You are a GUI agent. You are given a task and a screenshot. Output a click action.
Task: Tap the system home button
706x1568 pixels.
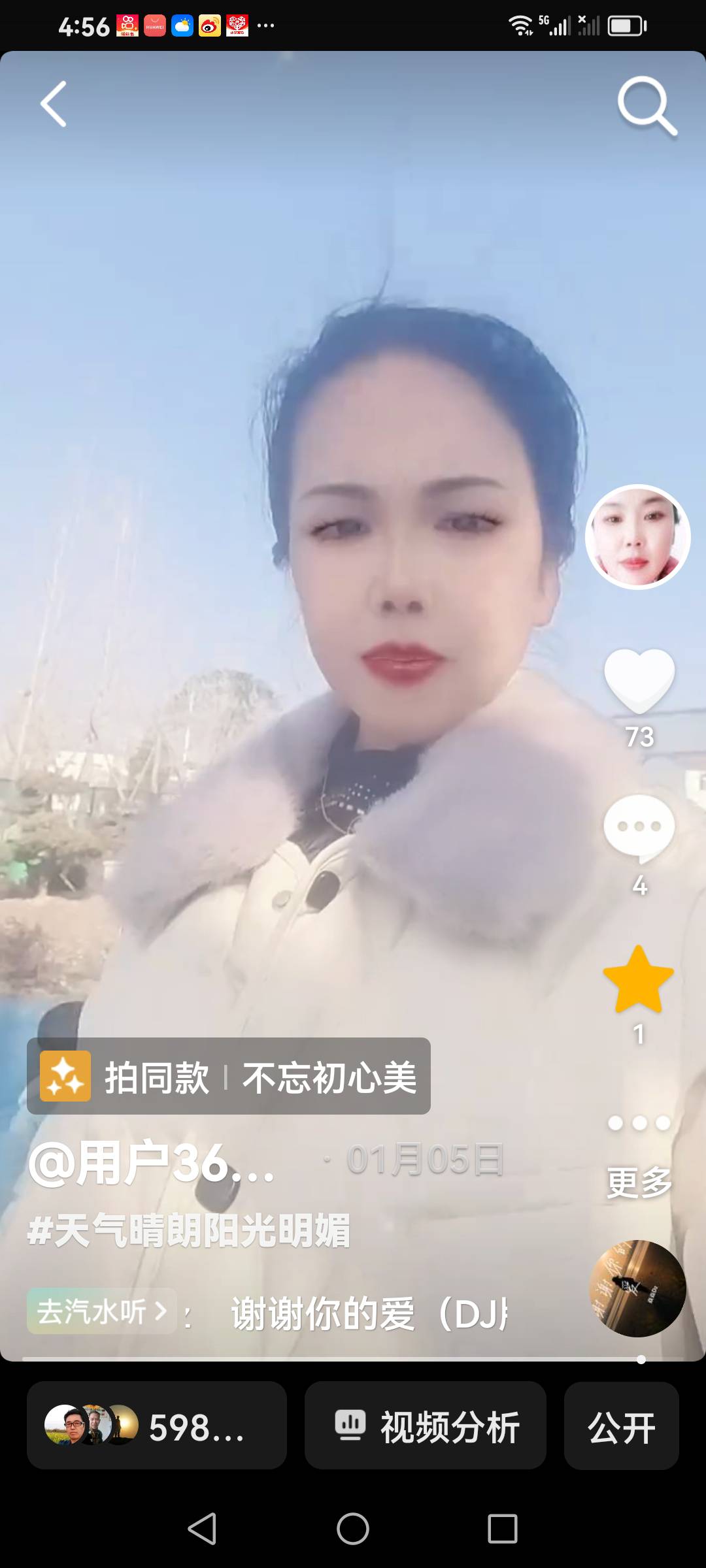click(x=353, y=1529)
